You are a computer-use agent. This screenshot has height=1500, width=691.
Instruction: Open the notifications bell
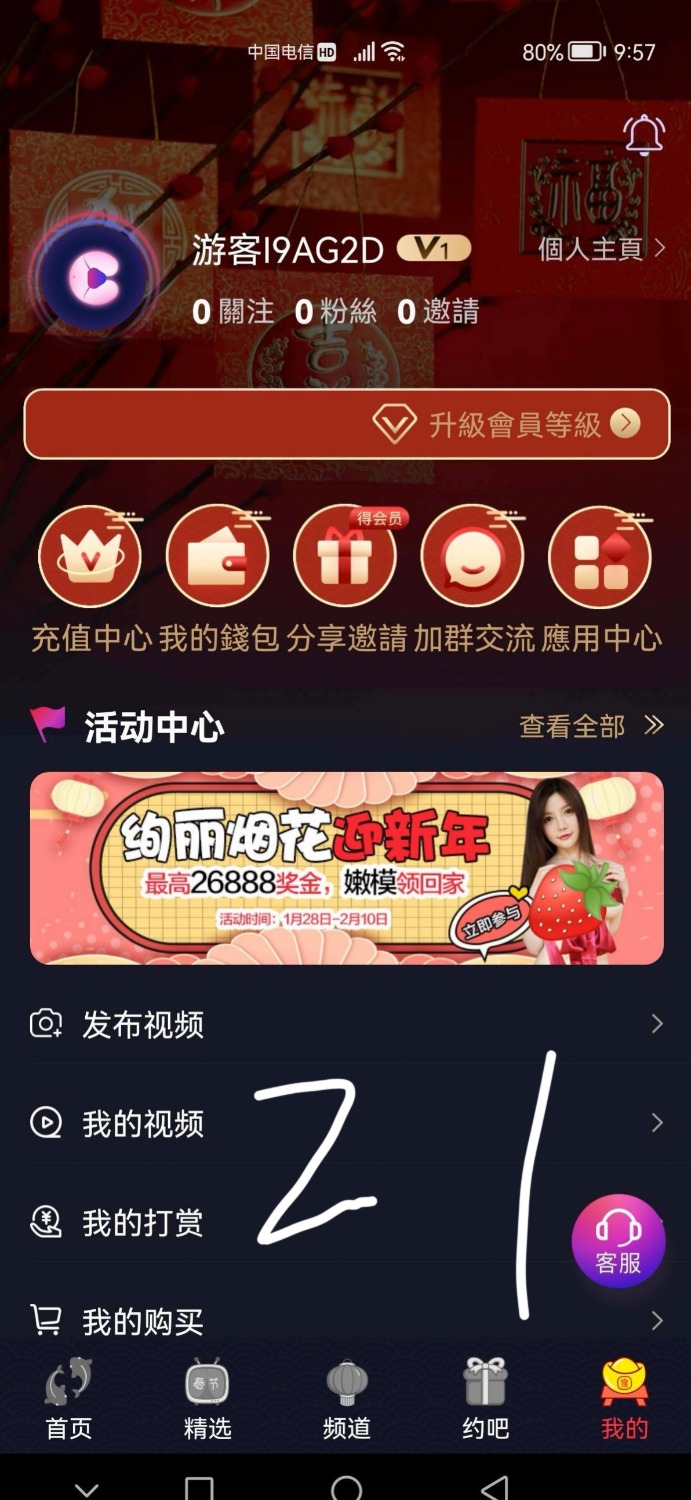(644, 134)
